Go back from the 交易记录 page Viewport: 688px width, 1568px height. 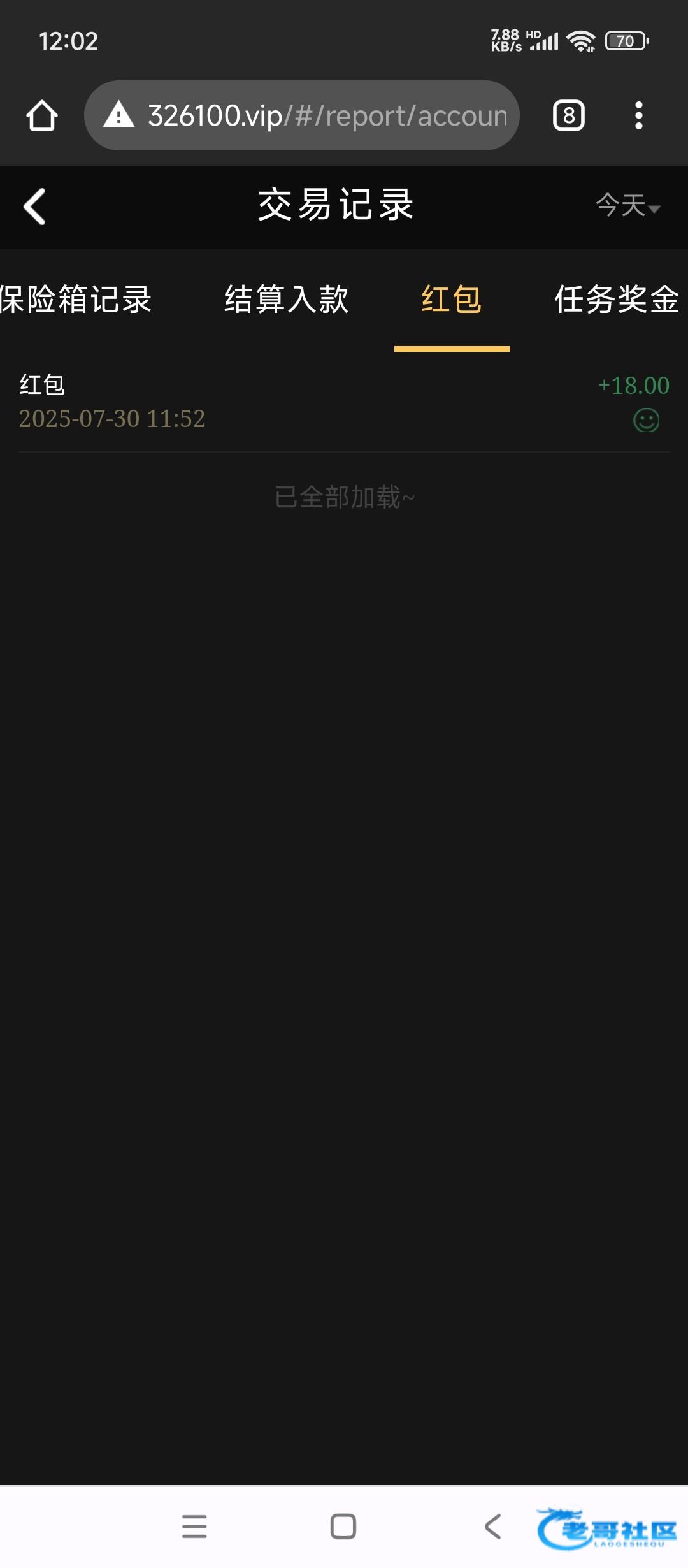[34, 207]
